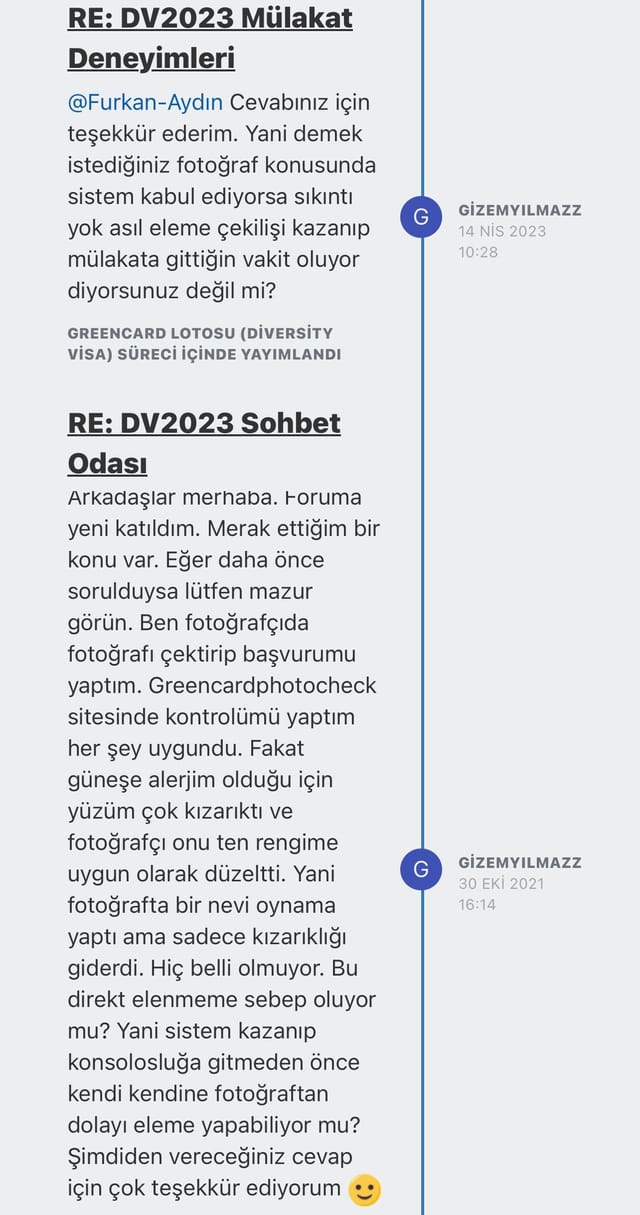Open the RE: DV2023 Sohbet Odası post

204,443
